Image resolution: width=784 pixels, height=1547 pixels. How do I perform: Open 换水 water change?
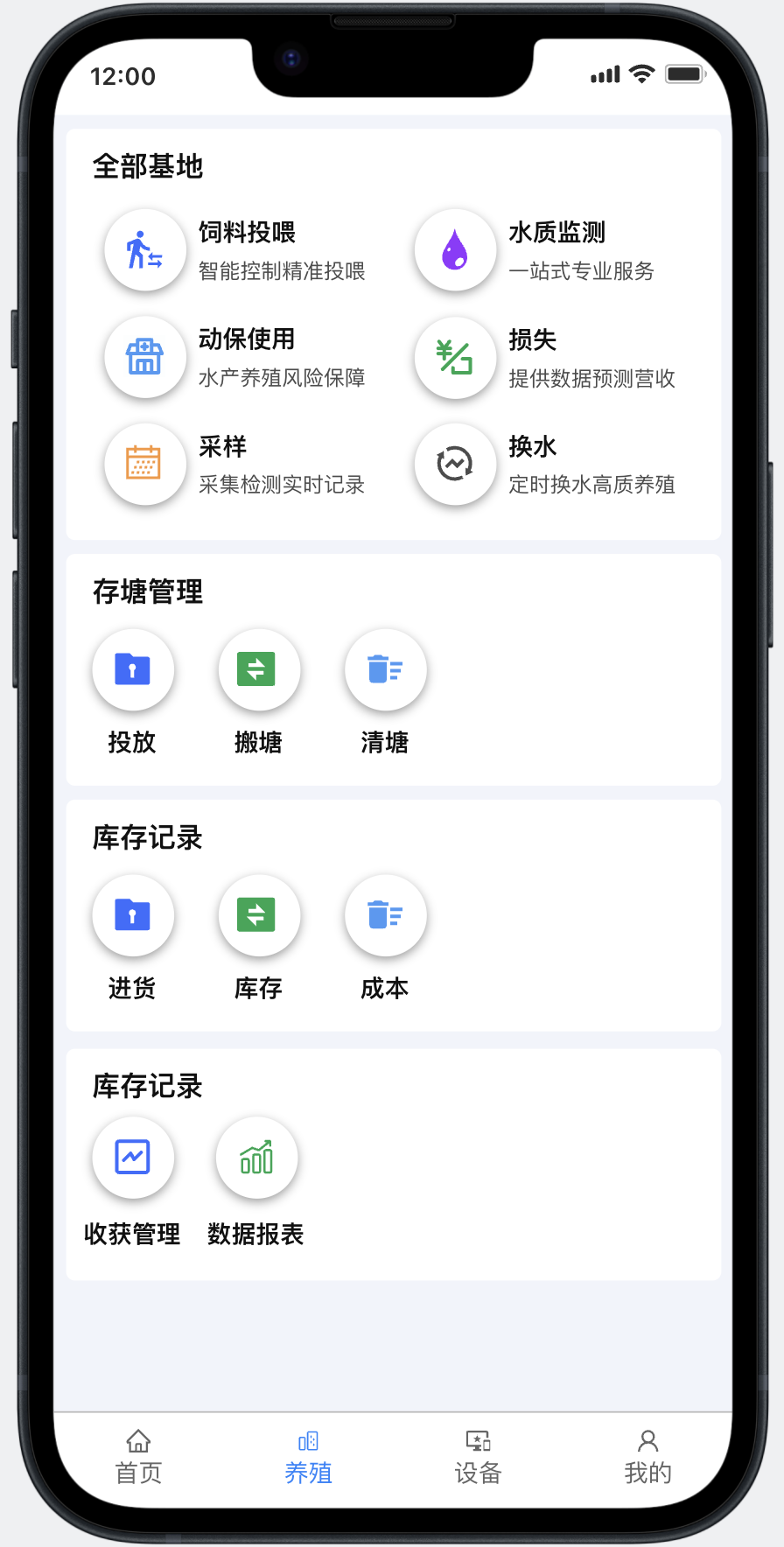tap(455, 464)
